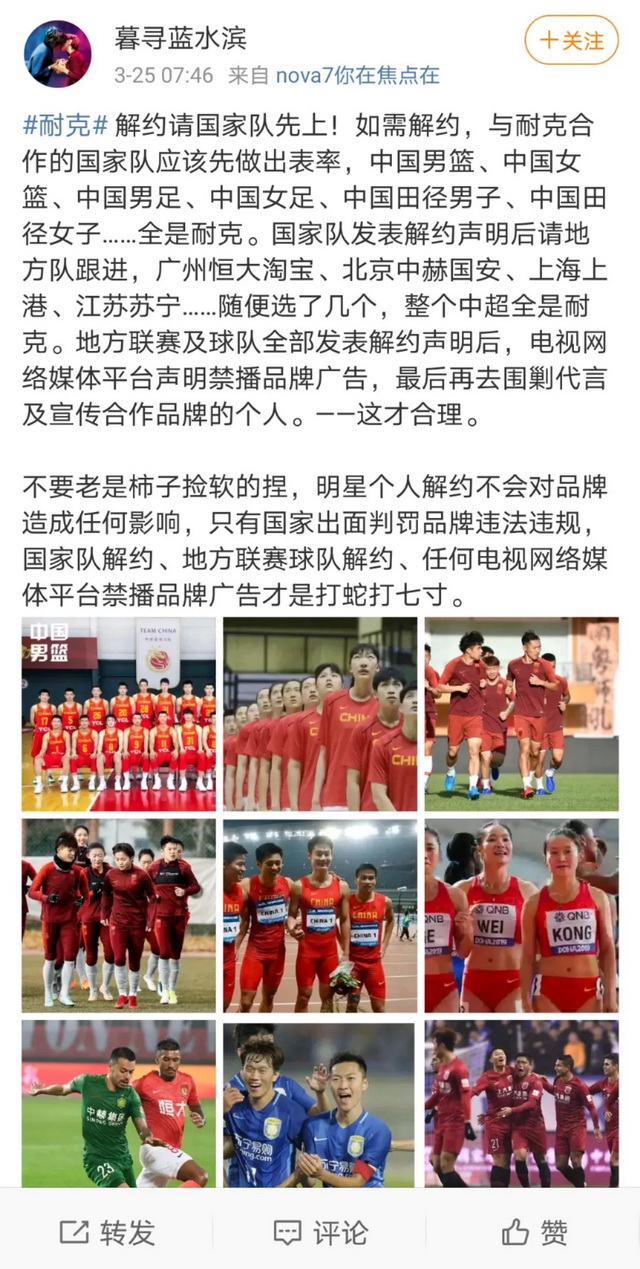
Task: Follow user 暮寻蓝水滨 with +关注
Action: click(x=571, y=41)
